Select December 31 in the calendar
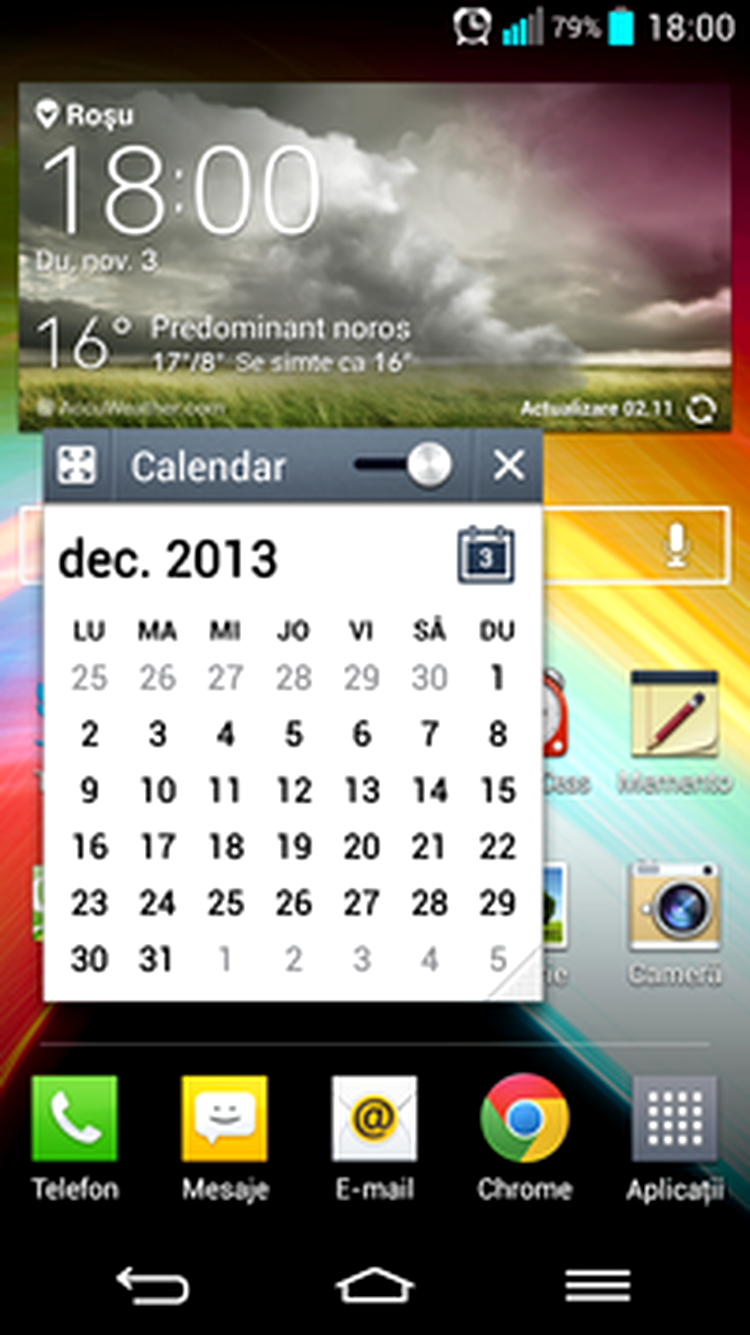750x1335 pixels. coord(157,959)
